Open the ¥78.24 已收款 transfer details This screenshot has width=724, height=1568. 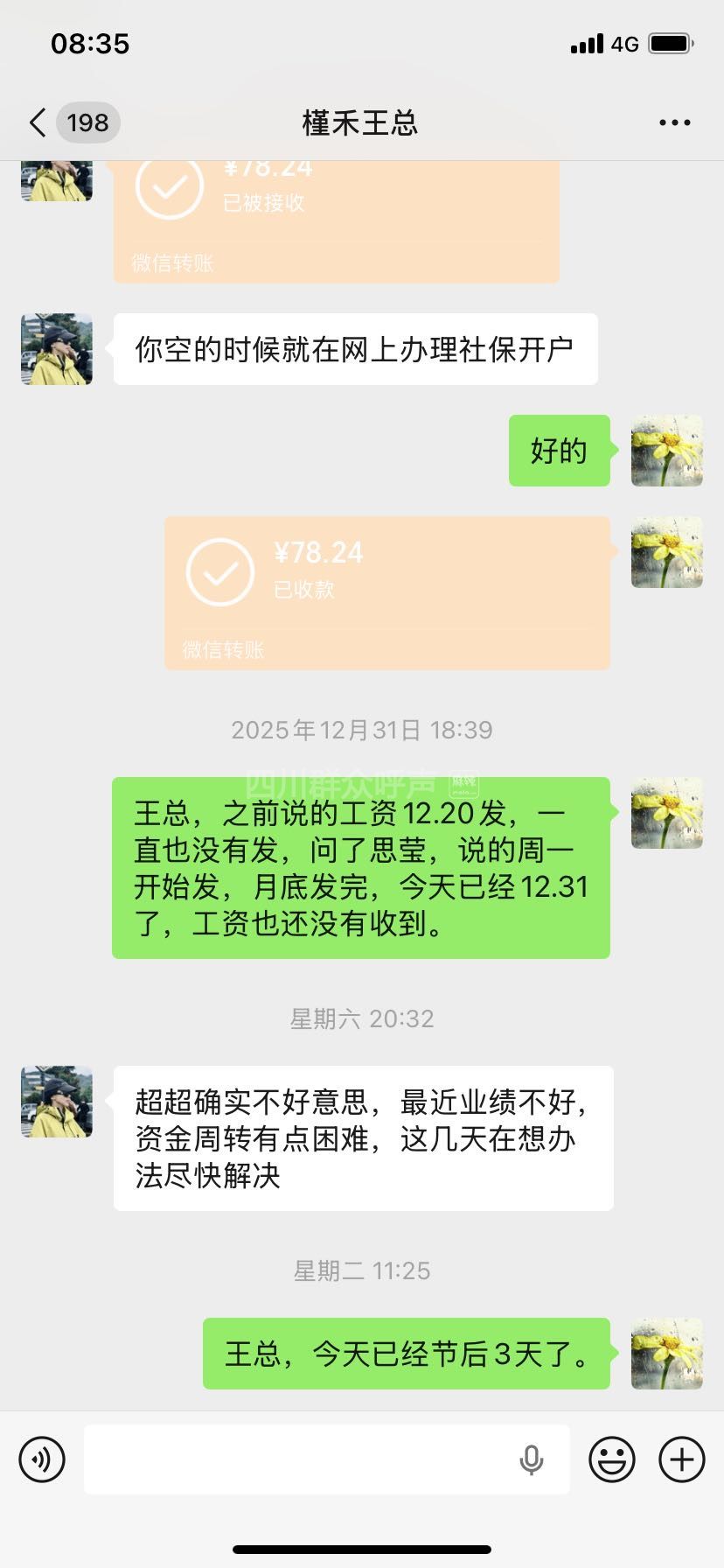(x=386, y=592)
